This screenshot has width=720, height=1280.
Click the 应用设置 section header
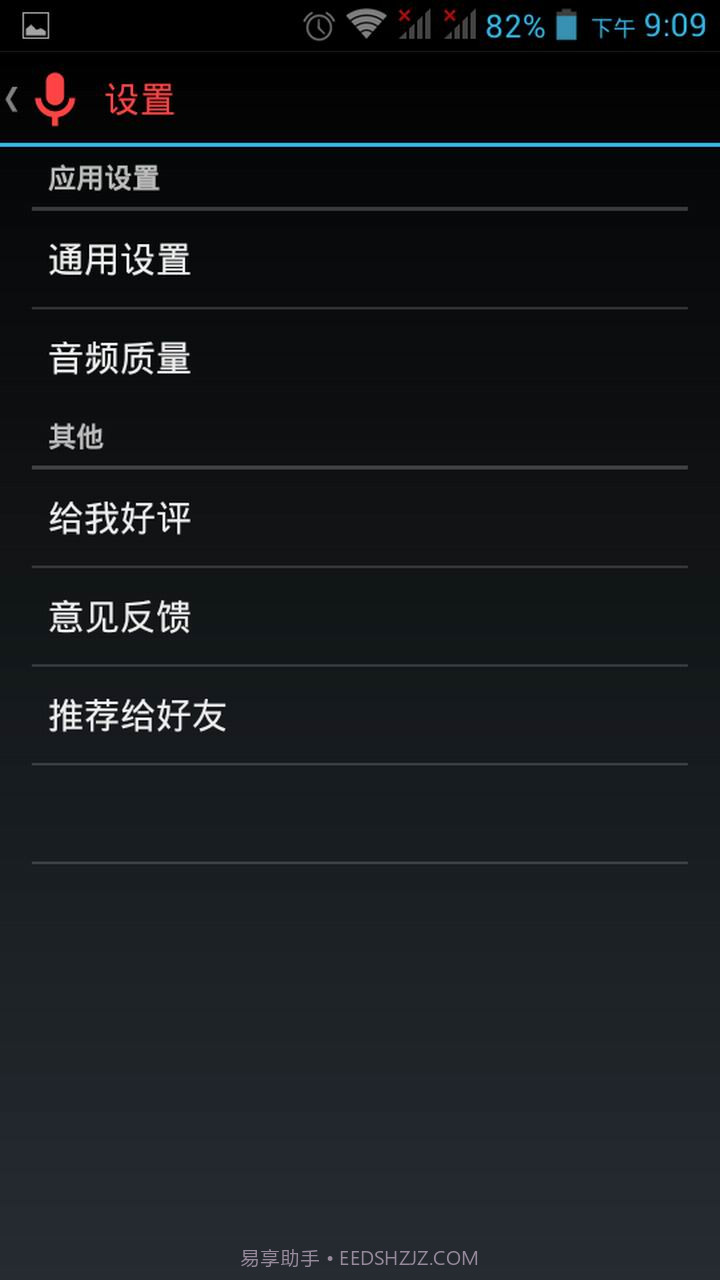tap(104, 178)
